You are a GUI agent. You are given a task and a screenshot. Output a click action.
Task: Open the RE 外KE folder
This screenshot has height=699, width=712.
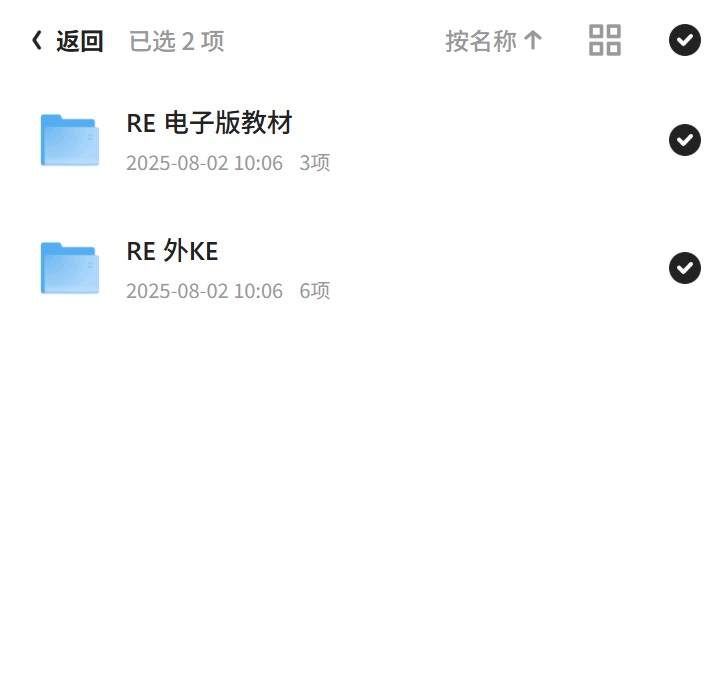click(x=172, y=252)
